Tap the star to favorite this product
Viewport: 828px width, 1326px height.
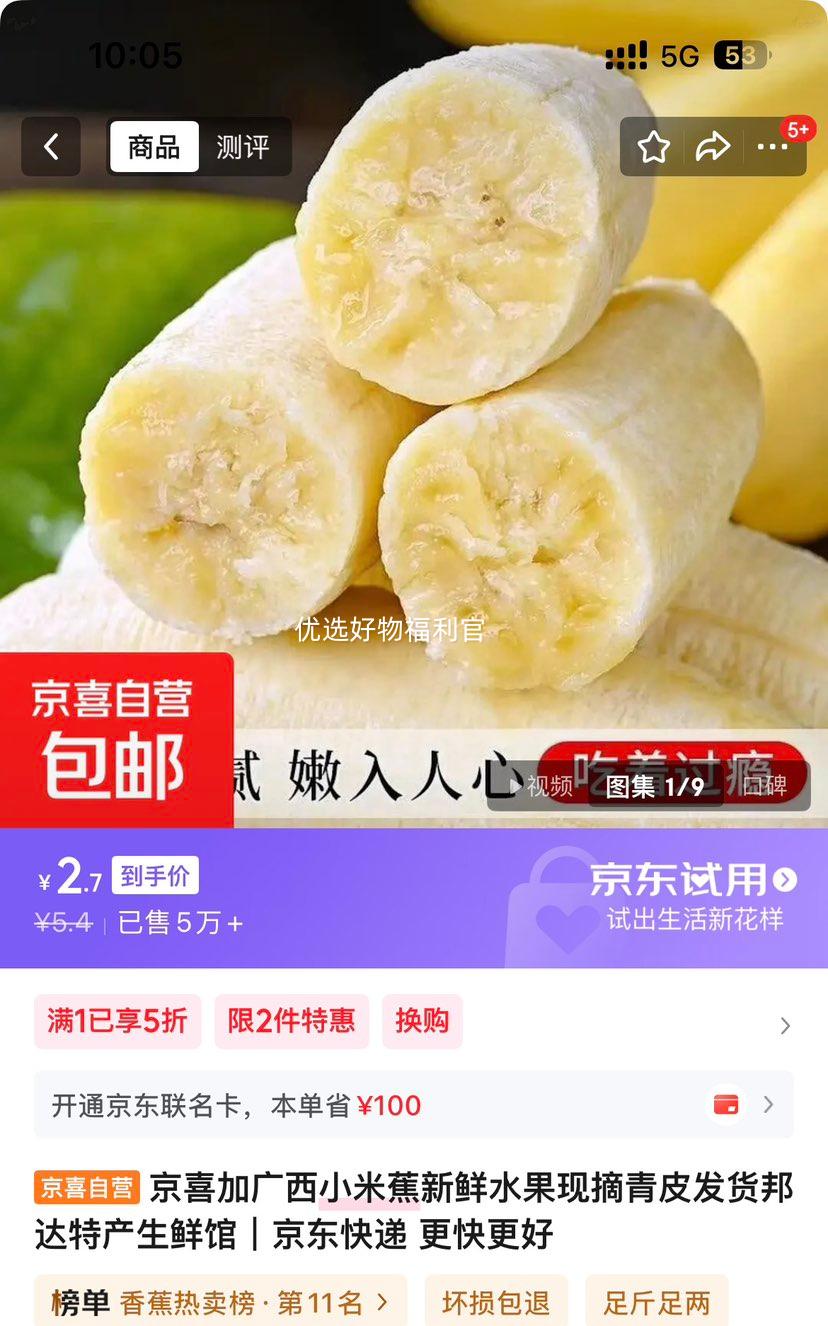(x=654, y=146)
